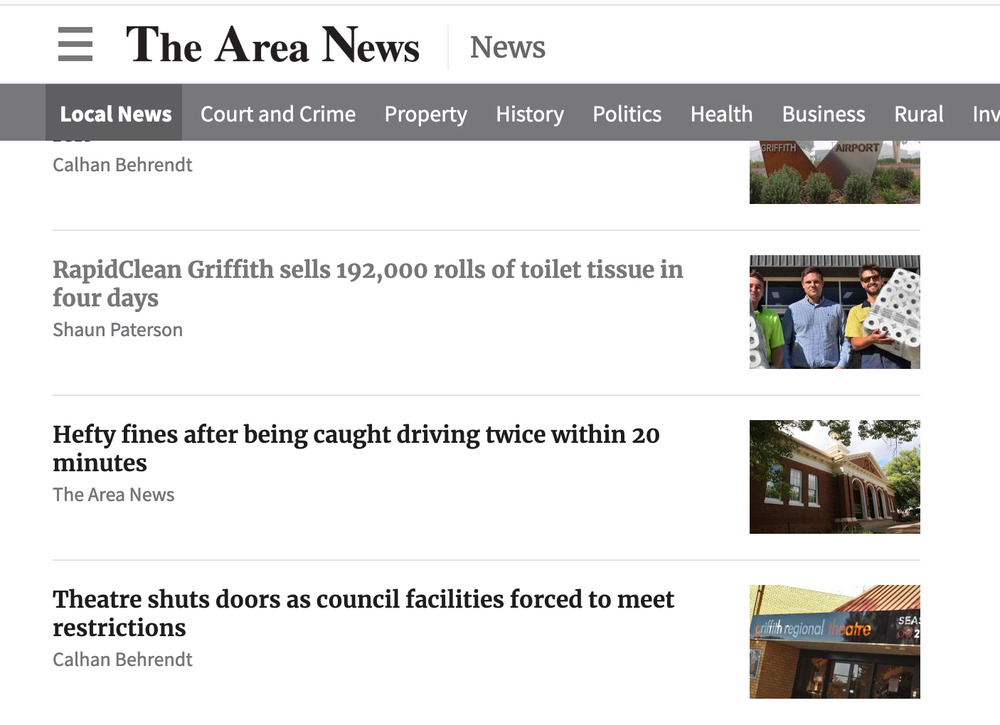
Task: Open the History tab
Action: (529, 114)
